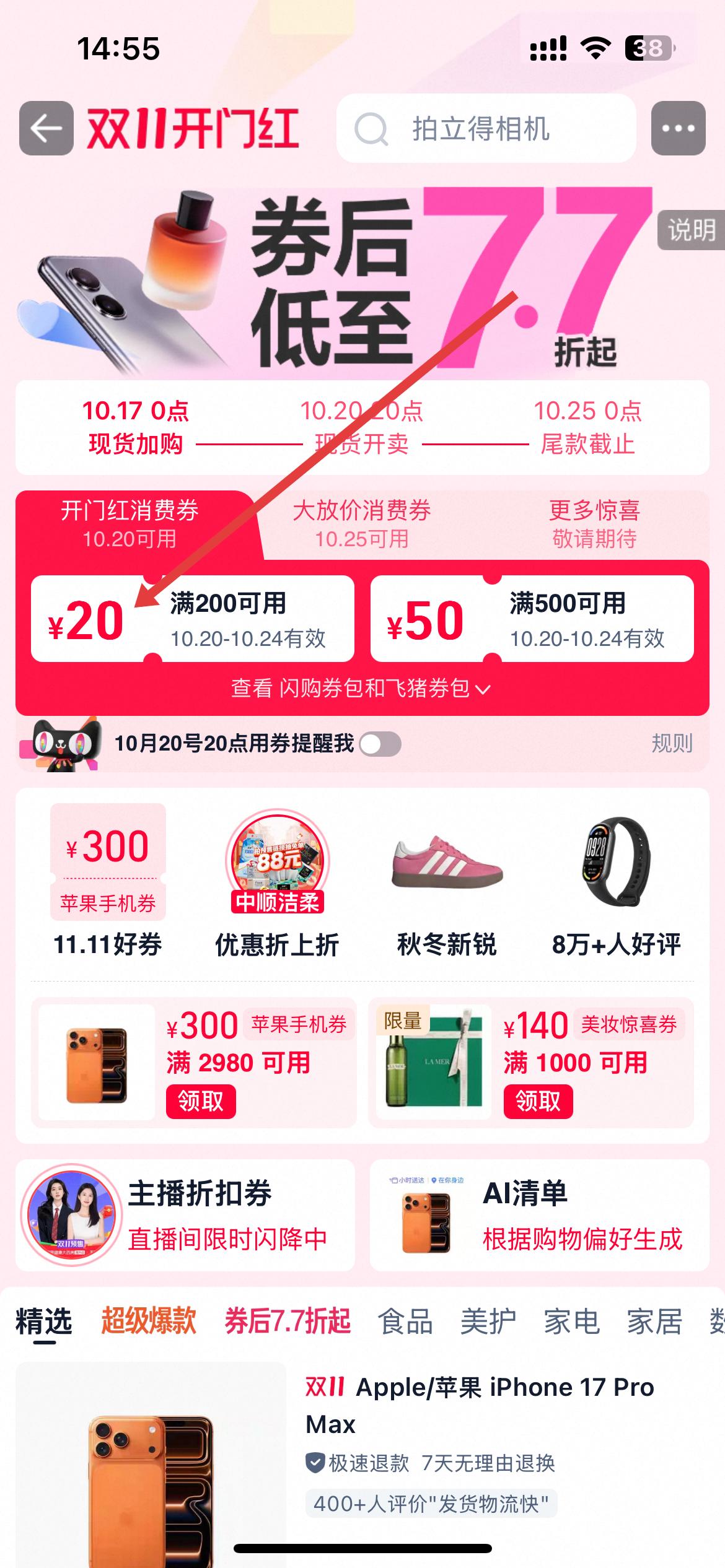Open the 说明 explanation label
725x1568 pixels.
(x=692, y=230)
